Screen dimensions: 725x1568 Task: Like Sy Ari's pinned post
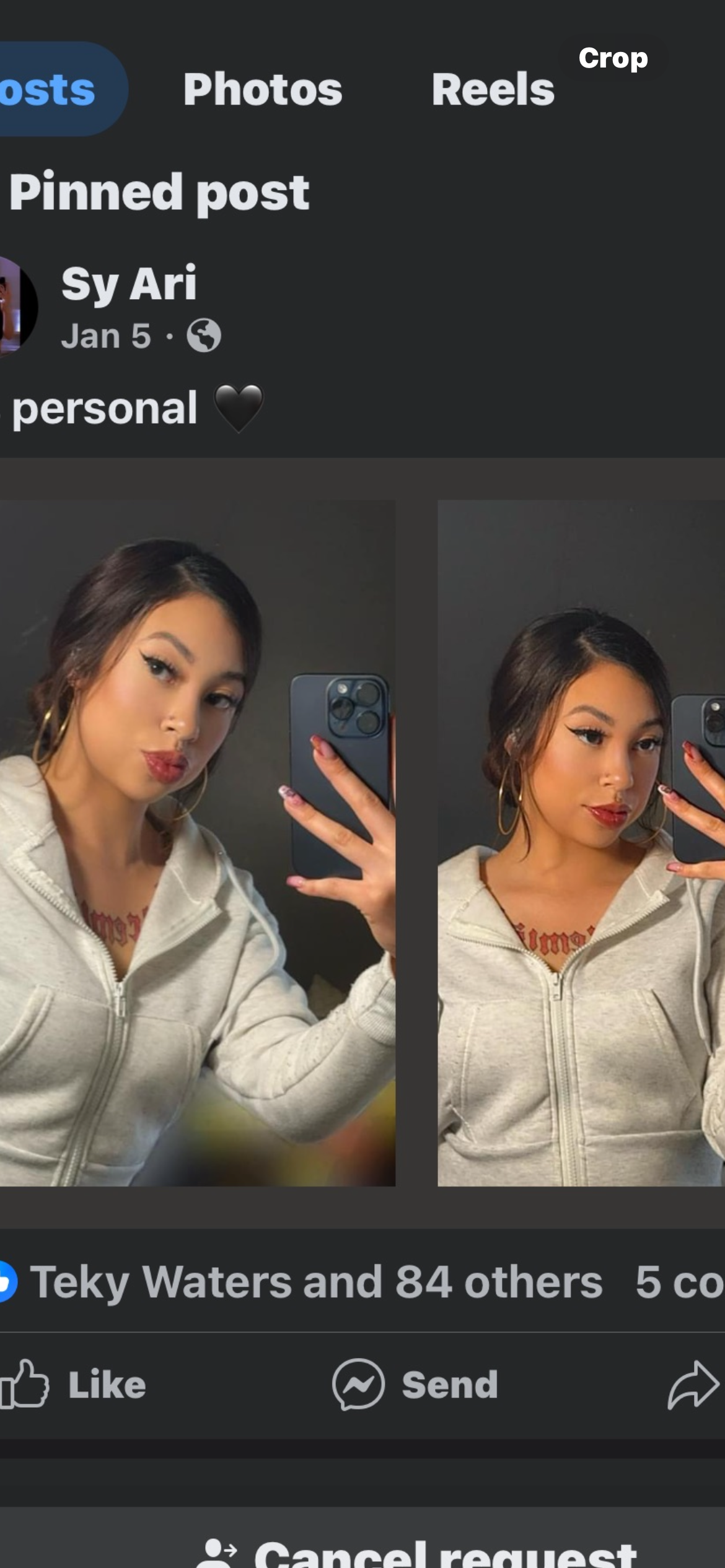point(74,1385)
